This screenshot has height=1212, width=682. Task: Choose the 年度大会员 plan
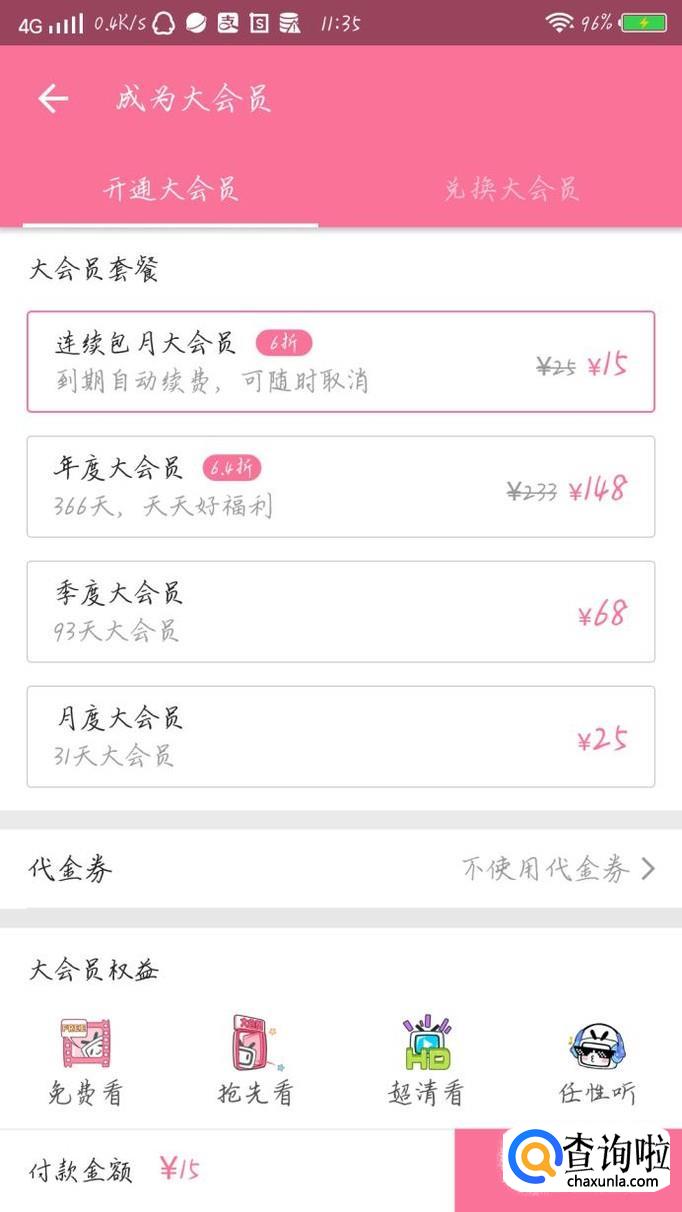[x=340, y=487]
